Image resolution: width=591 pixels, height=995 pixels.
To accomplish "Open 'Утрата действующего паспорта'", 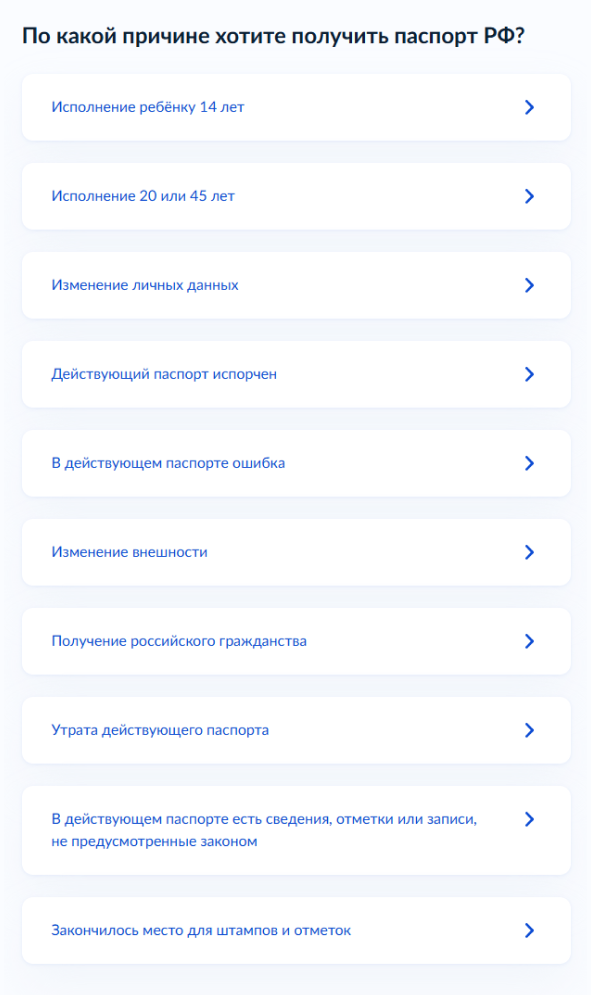I will click(296, 730).
